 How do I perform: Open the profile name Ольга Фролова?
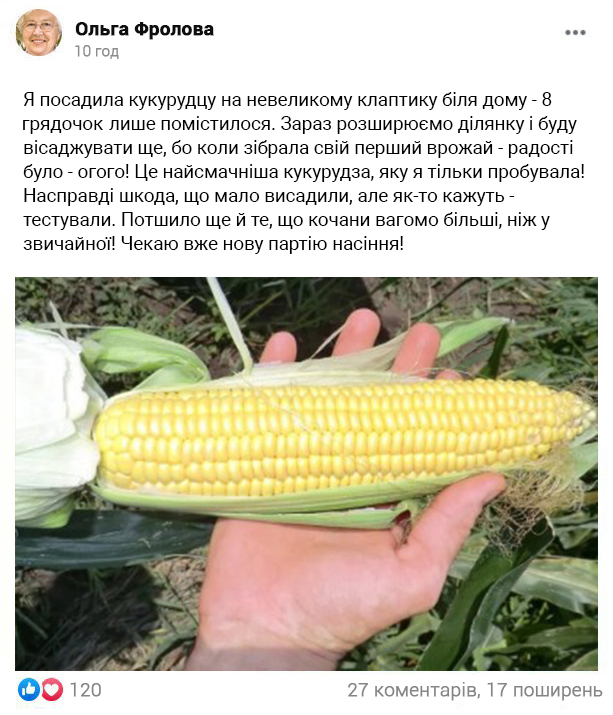144,29
